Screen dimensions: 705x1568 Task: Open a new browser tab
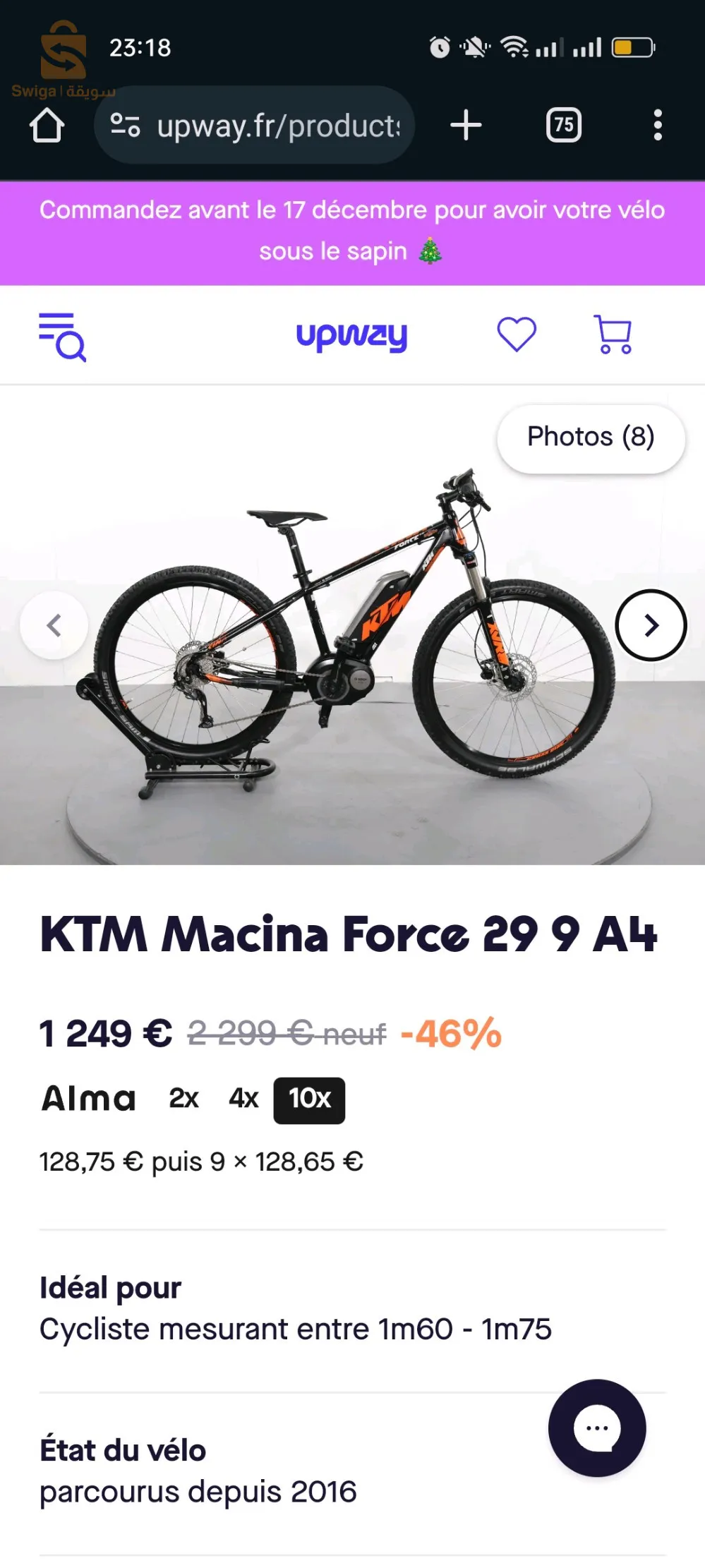tap(465, 124)
